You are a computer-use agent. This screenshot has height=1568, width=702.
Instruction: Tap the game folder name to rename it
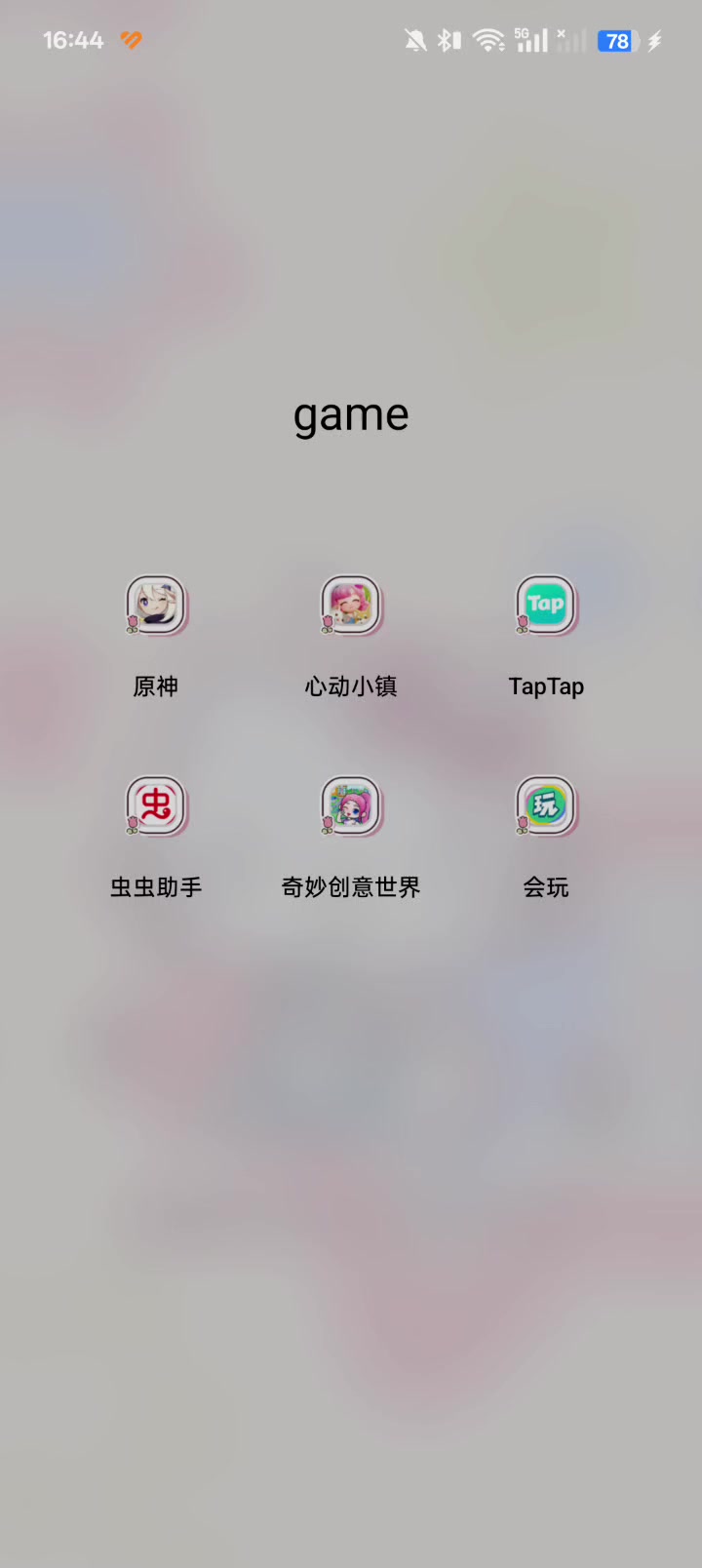pos(351,416)
